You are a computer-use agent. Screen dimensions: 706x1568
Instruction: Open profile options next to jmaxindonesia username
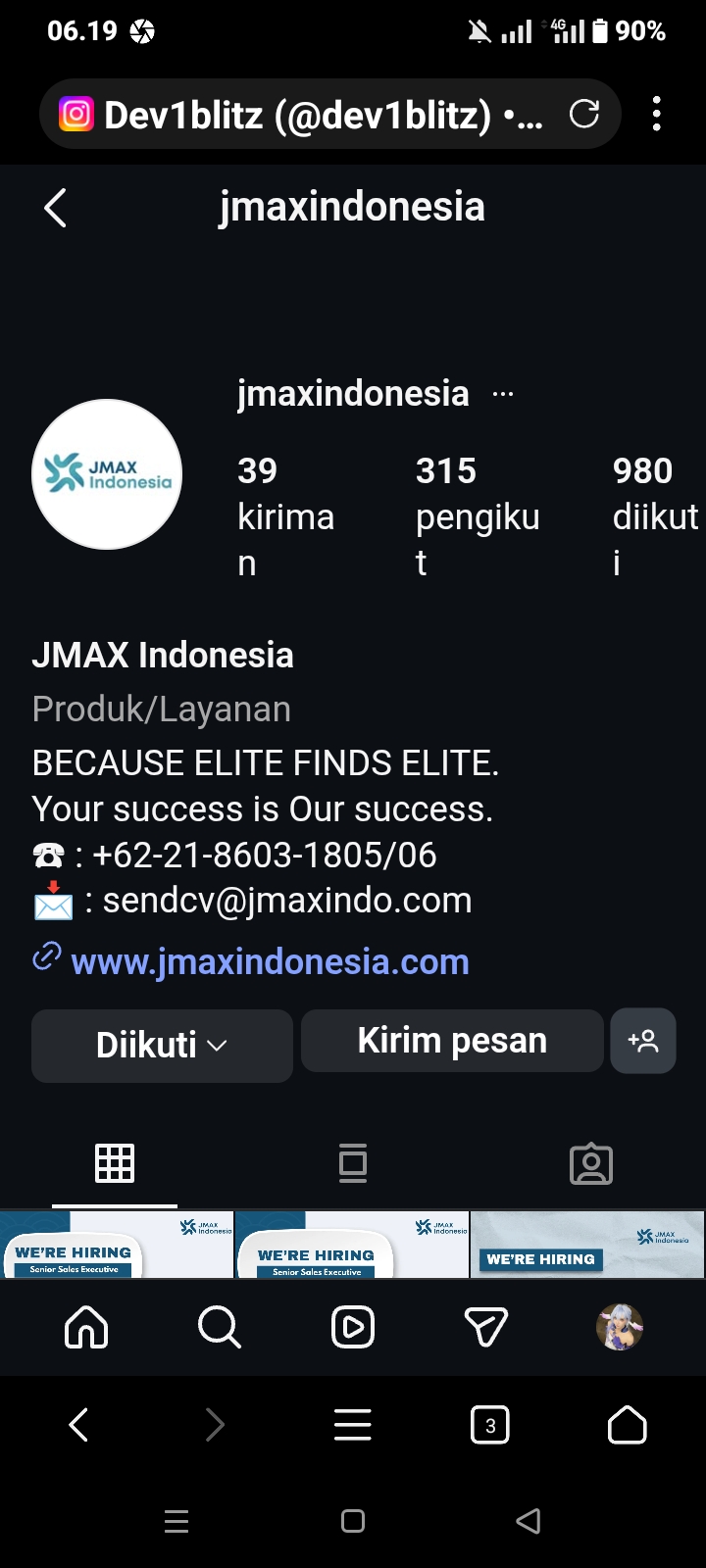point(503,394)
